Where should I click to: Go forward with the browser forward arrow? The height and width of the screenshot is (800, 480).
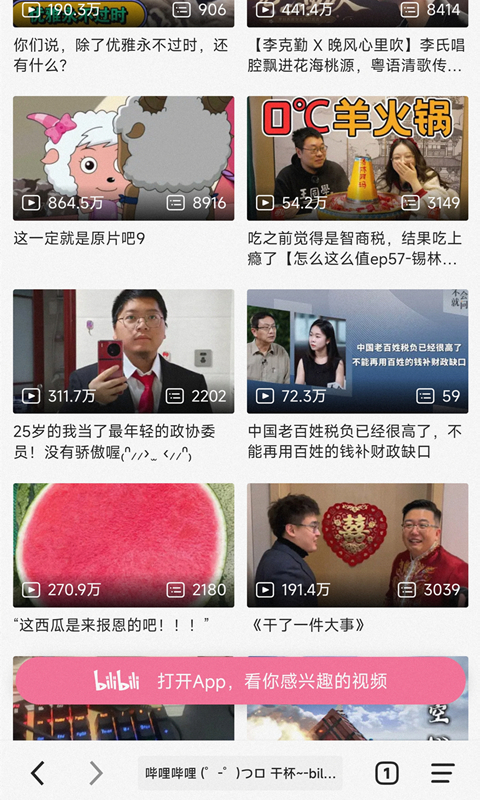point(96,773)
